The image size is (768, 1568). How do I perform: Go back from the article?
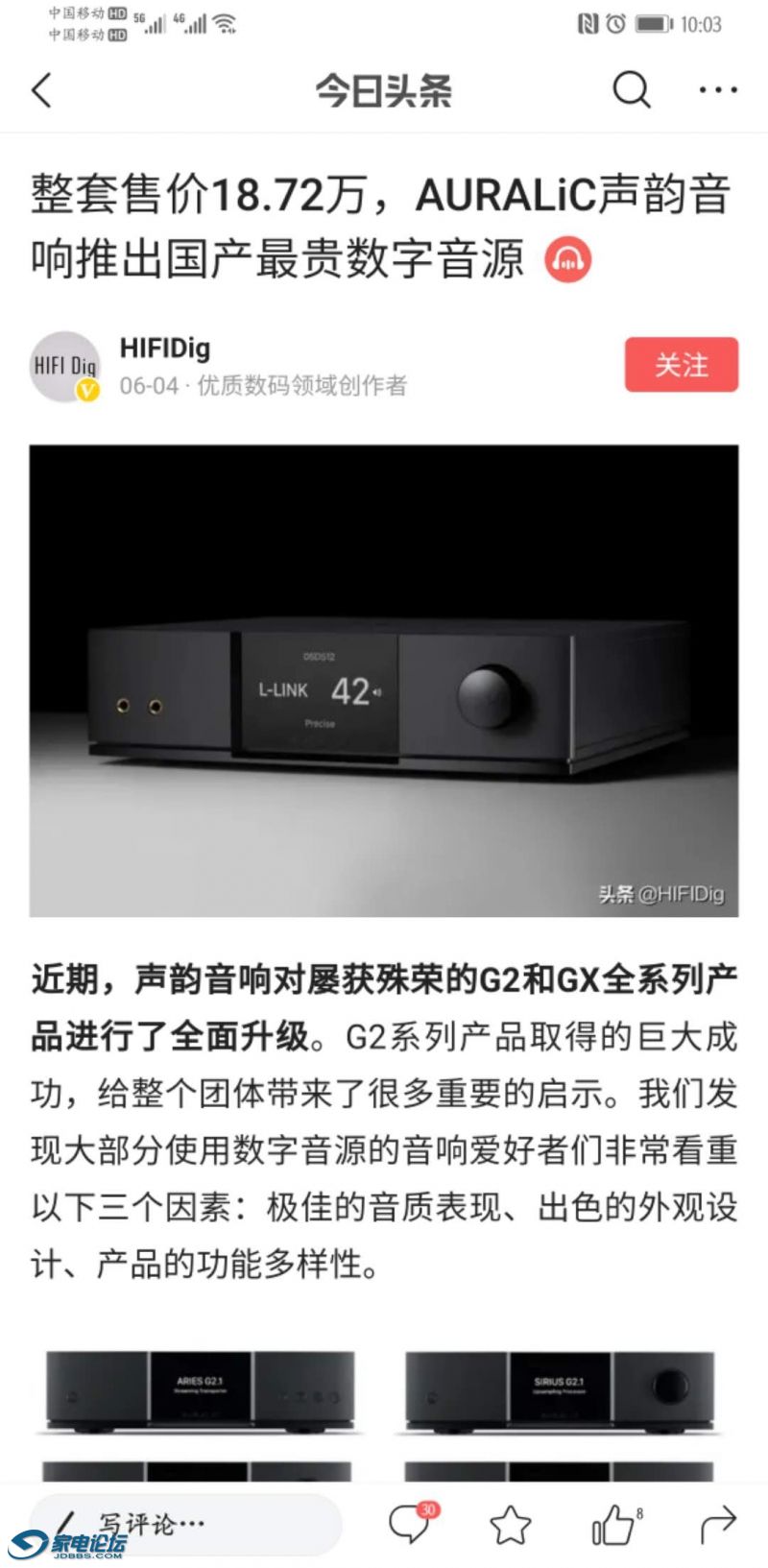click(42, 91)
